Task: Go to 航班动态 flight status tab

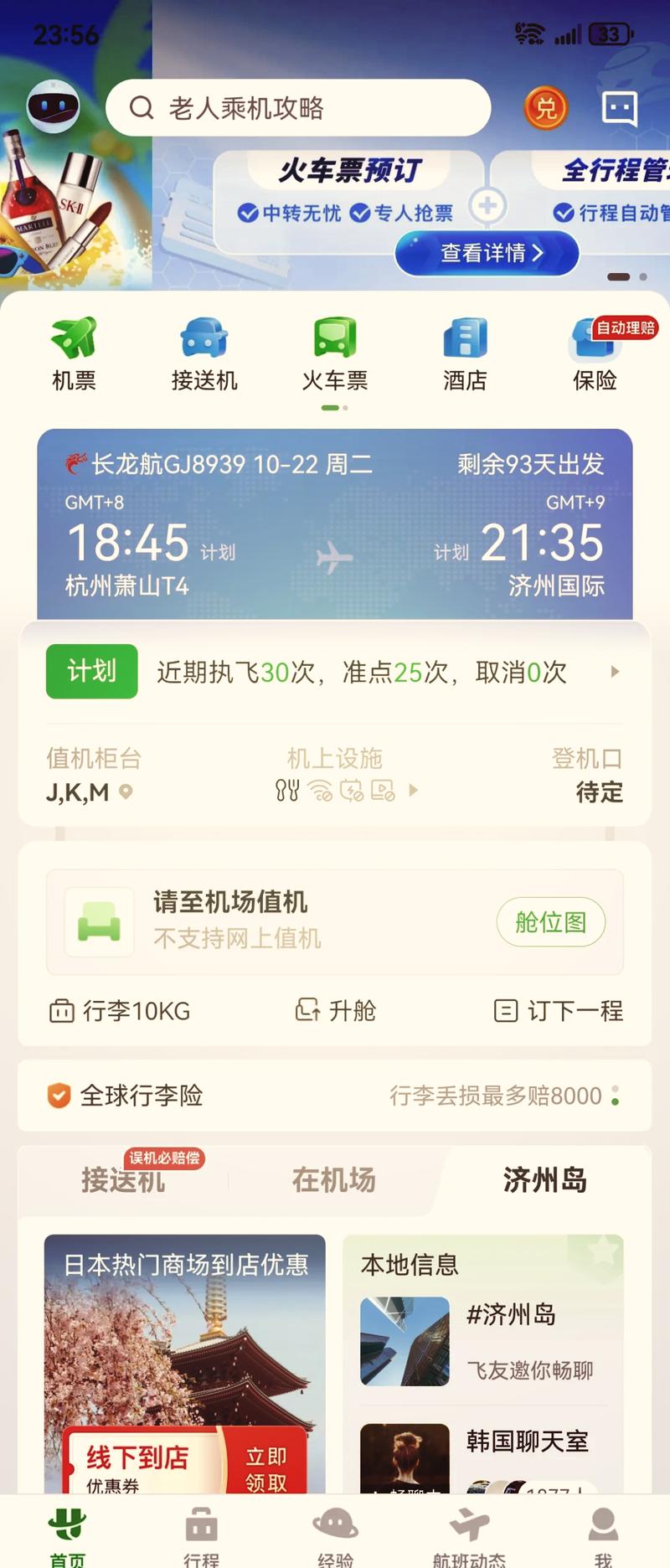Action: pos(469,1537)
